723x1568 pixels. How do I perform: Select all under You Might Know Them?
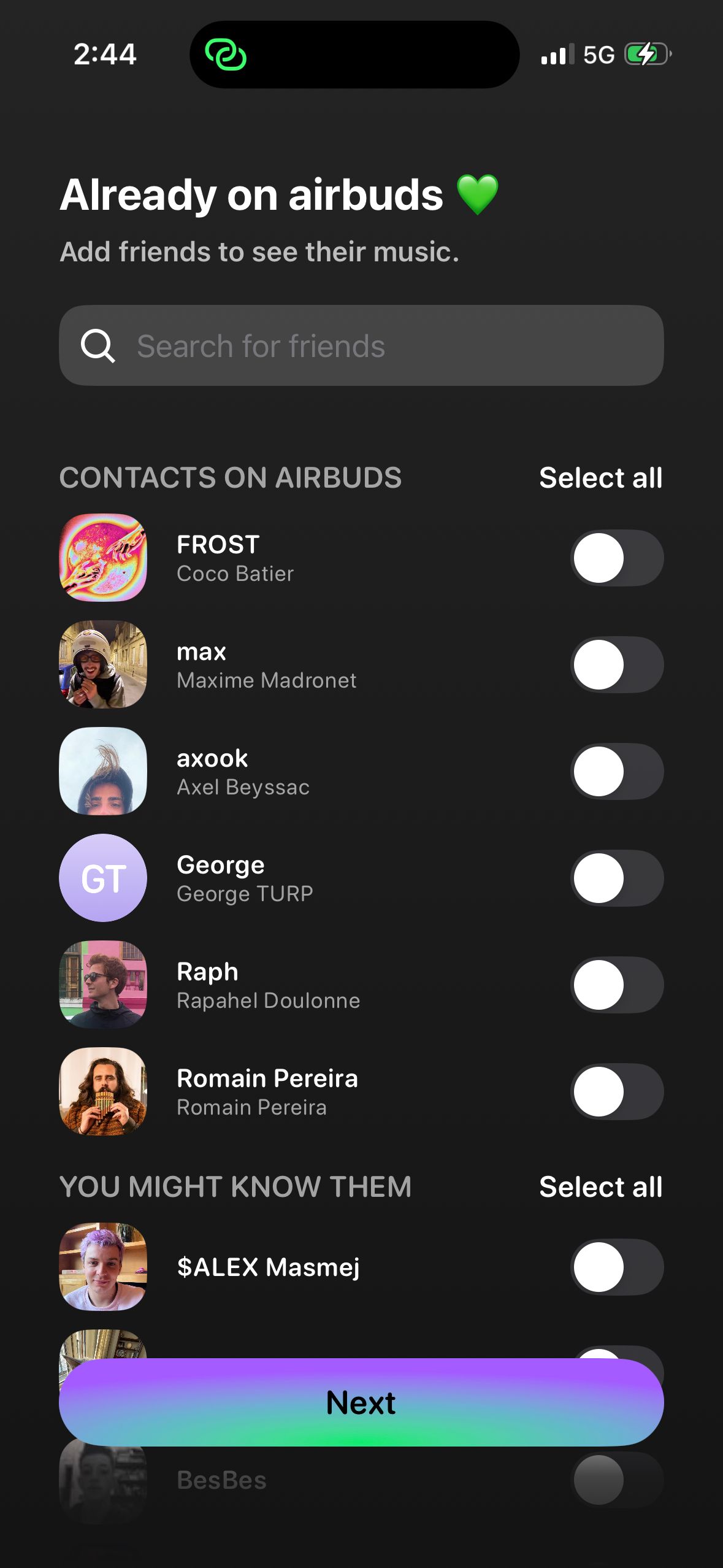coord(600,1187)
